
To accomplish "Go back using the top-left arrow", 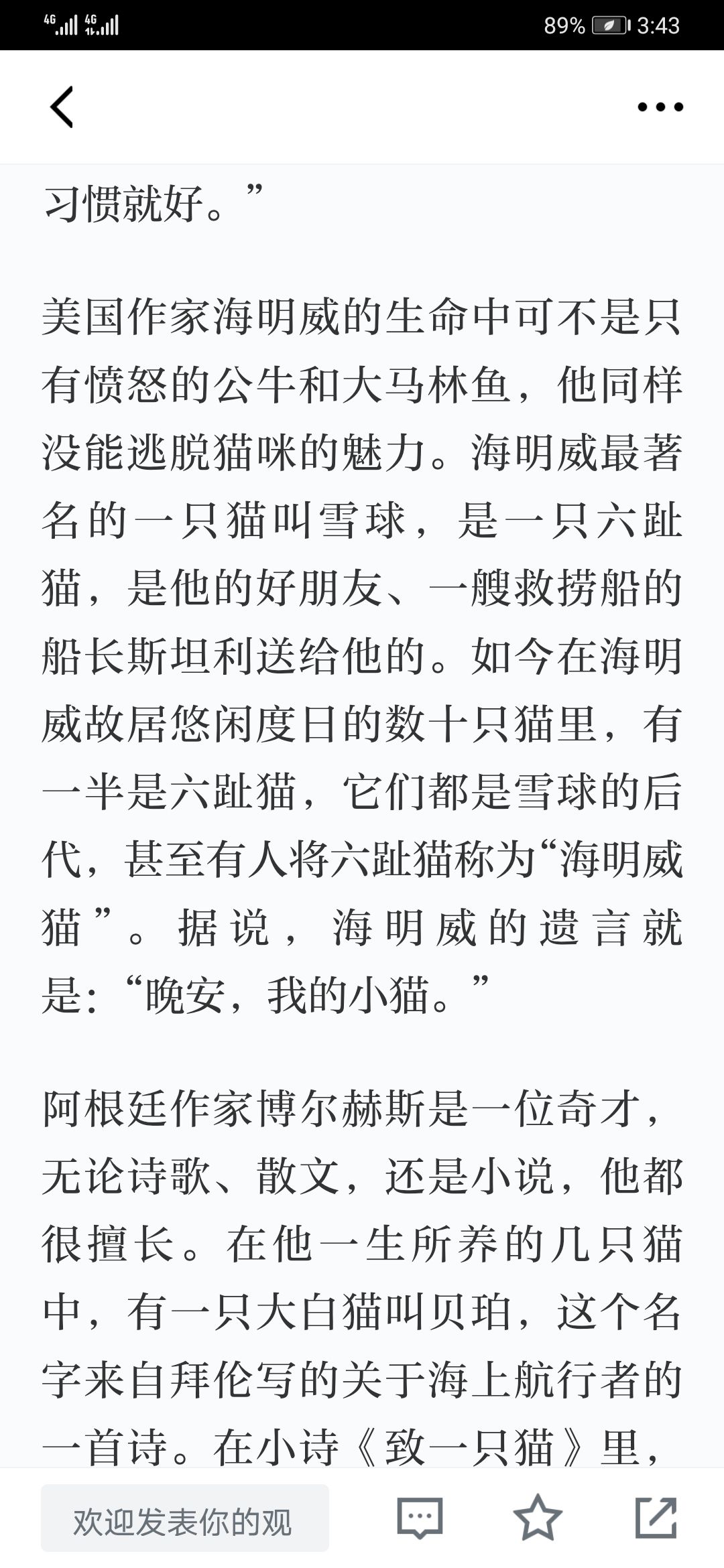I will pyautogui.click(x=62, y=107).
